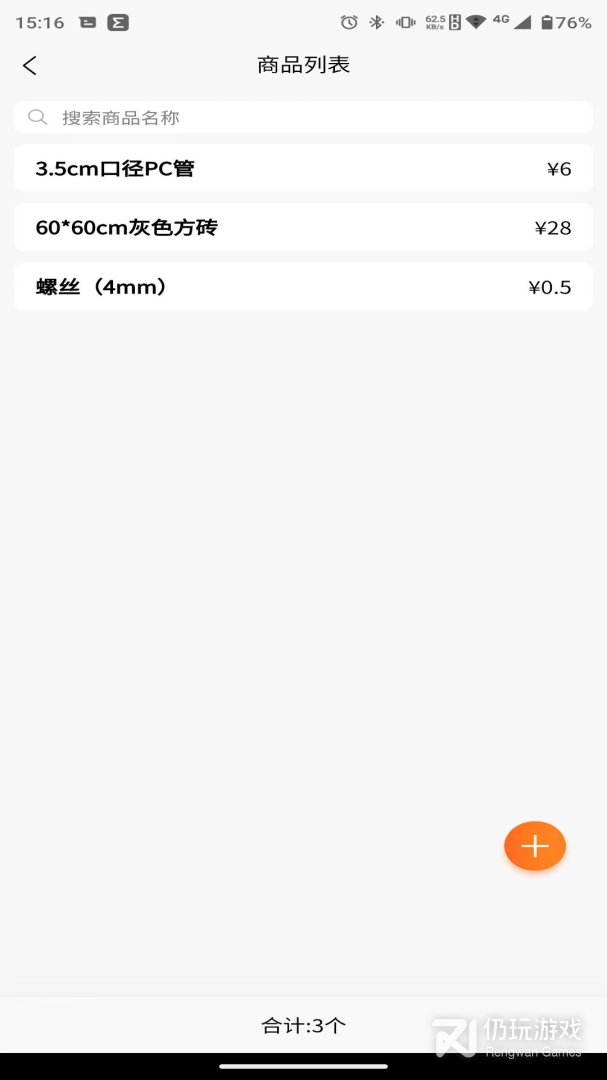Go back from the 商品列表 screen
The image size is (607, 1080).
pyautogui.click(x=29, y=66)
